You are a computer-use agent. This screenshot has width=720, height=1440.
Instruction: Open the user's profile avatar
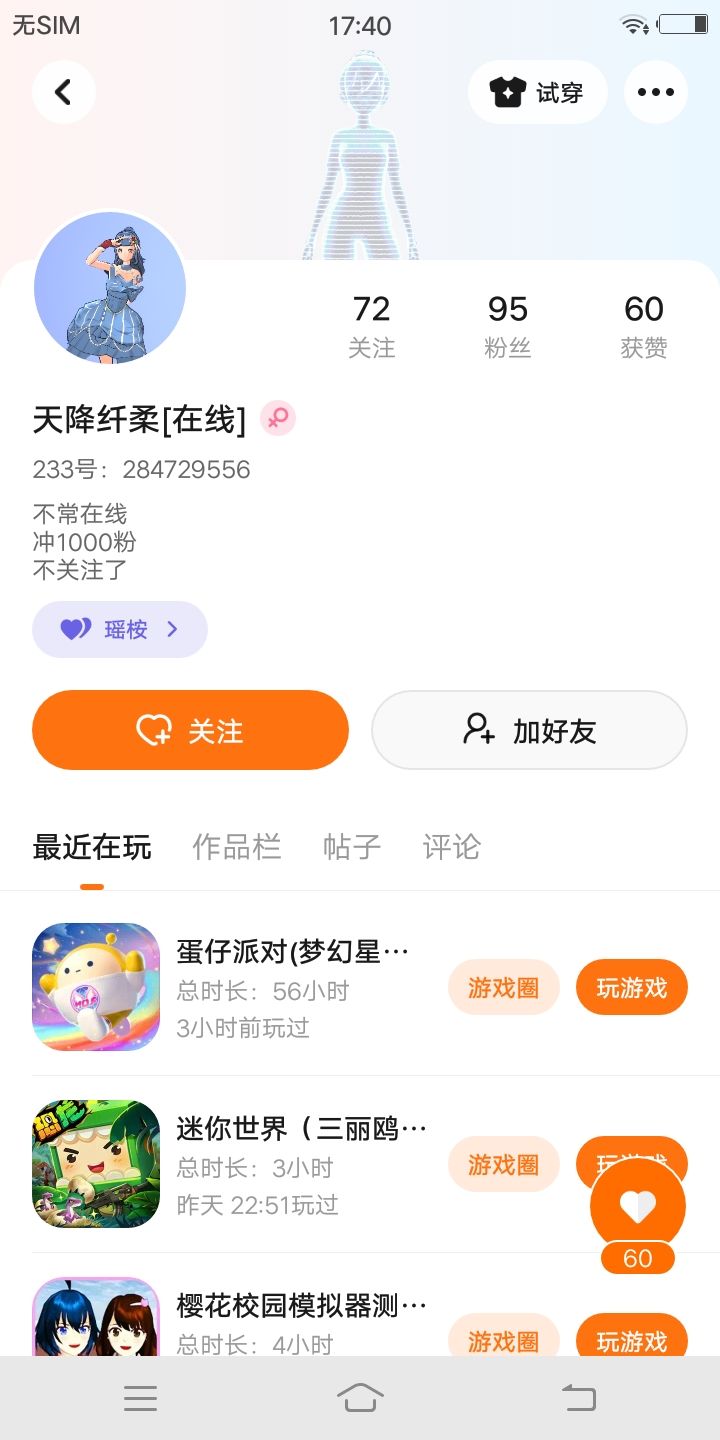click(110, 288)
